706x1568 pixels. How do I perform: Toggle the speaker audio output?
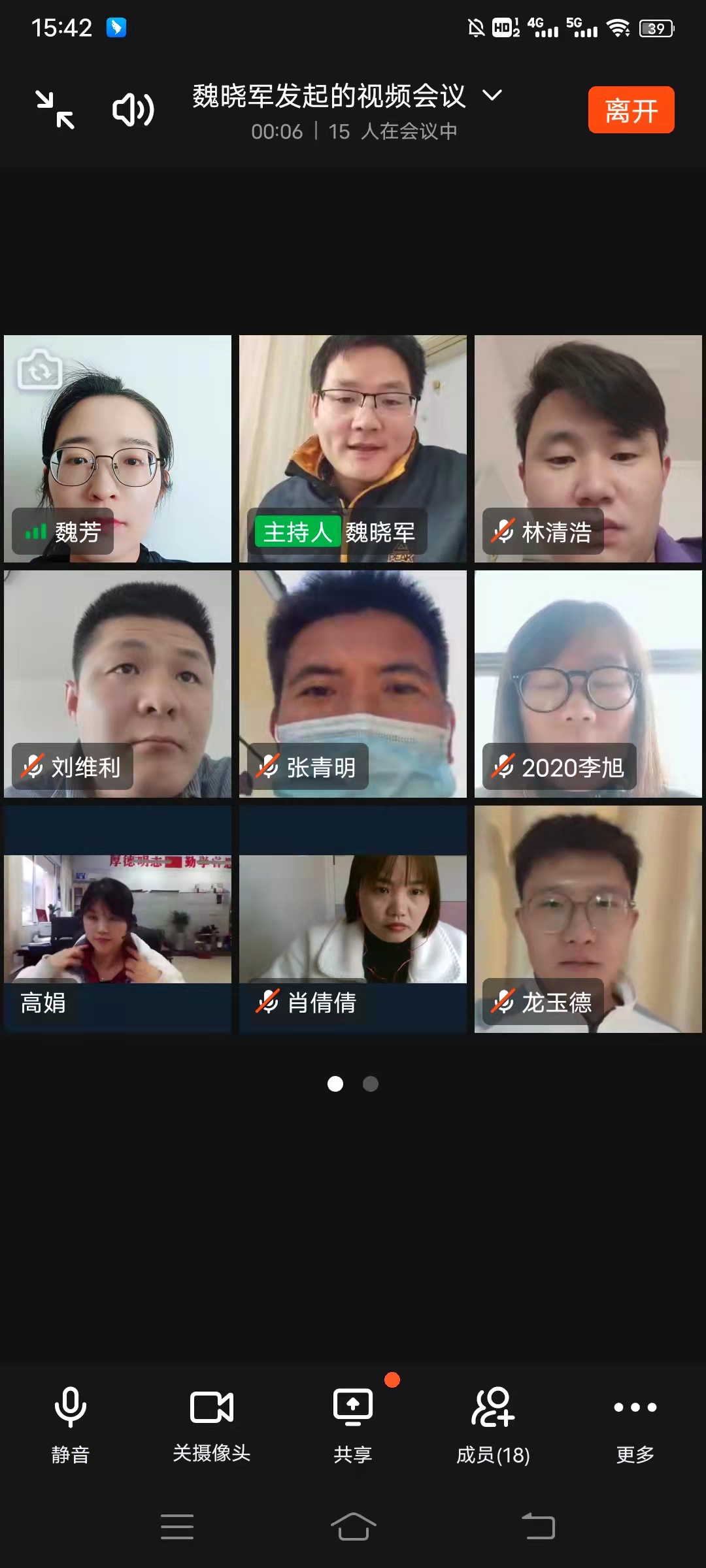click(x=133, y=110)
